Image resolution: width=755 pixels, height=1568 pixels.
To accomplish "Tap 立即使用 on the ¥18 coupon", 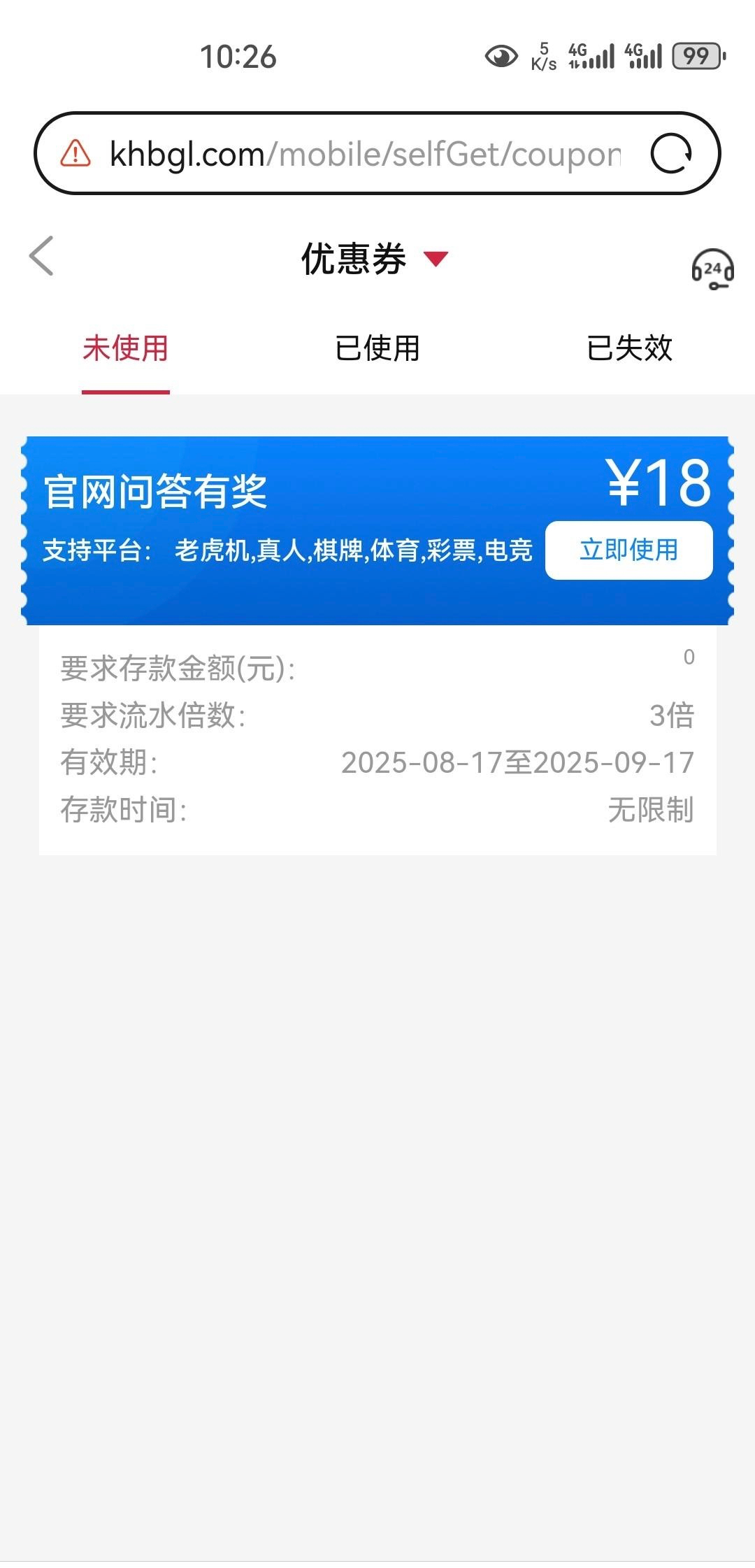I will pos(628,550).
